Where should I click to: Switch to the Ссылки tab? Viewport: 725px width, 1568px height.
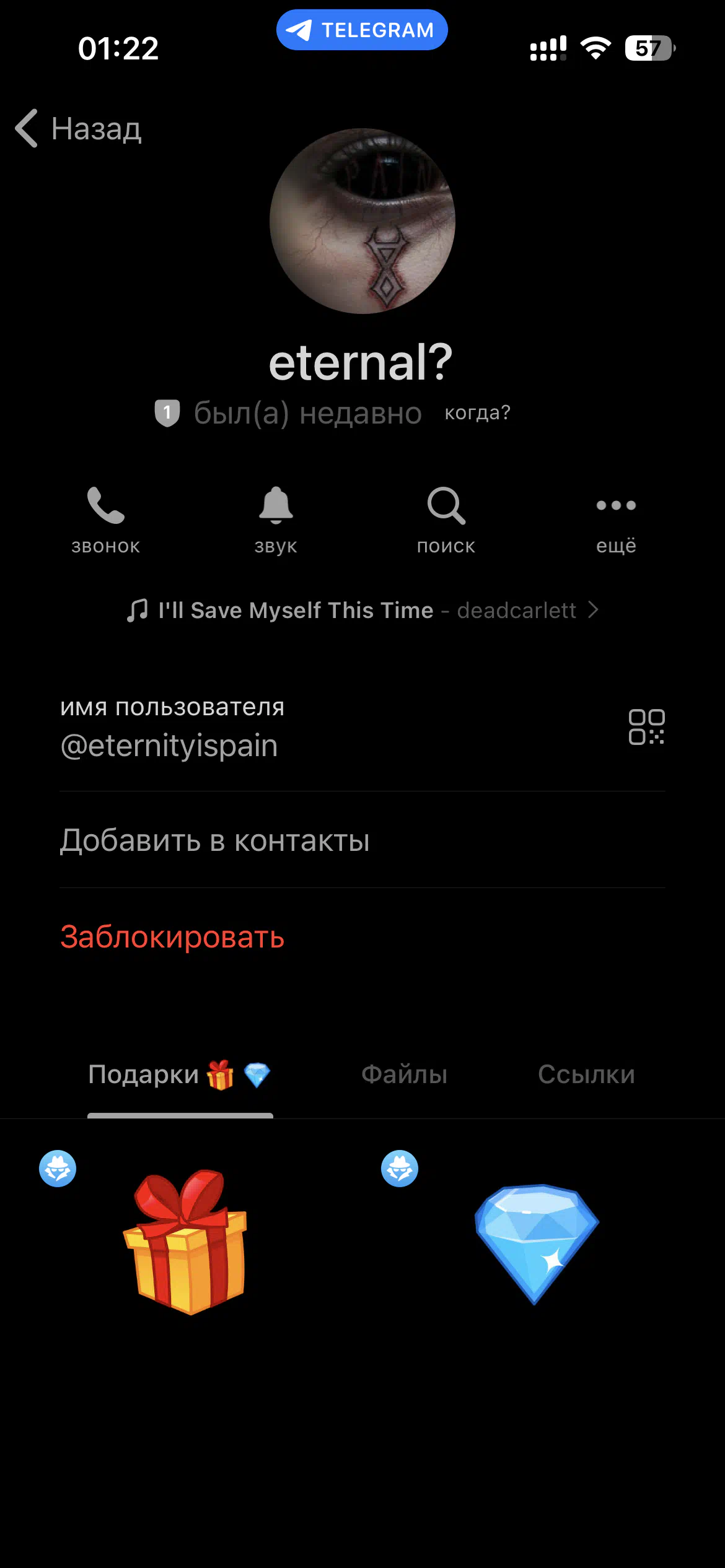(586, 1074)
